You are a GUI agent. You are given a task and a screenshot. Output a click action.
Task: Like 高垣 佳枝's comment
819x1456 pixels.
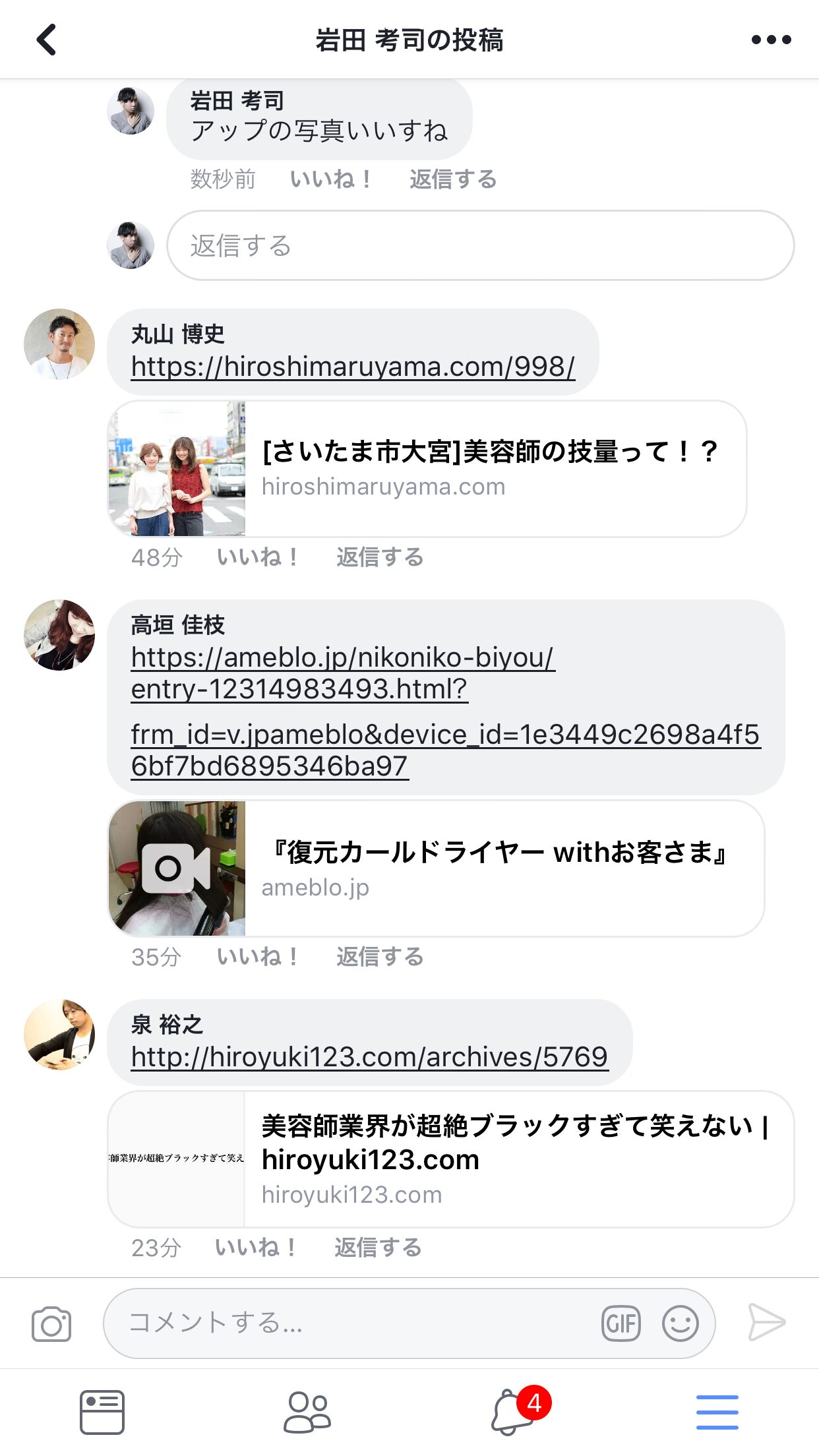pos(257,956)
